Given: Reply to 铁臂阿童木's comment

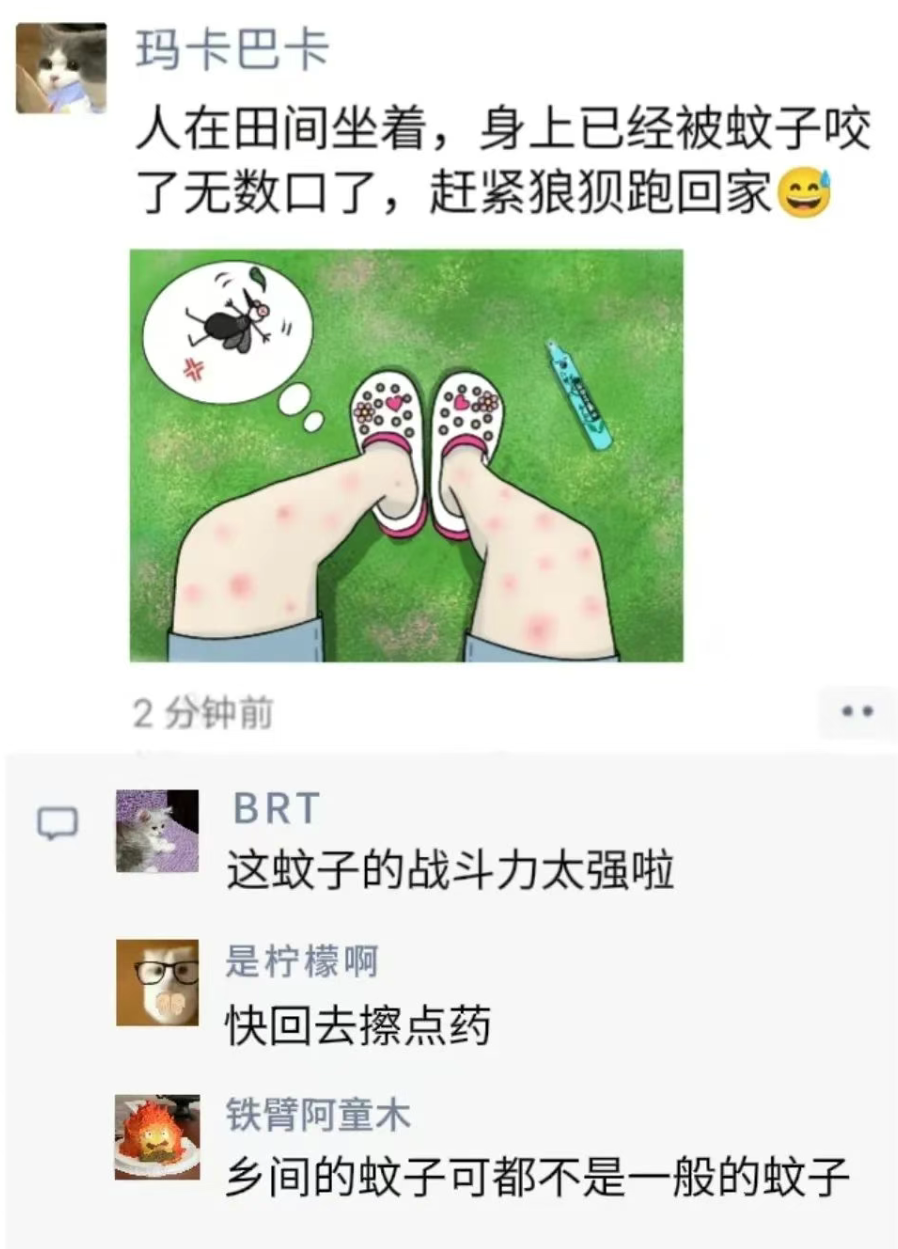Looking at the screenshot, I should (x=537, y=1178).
